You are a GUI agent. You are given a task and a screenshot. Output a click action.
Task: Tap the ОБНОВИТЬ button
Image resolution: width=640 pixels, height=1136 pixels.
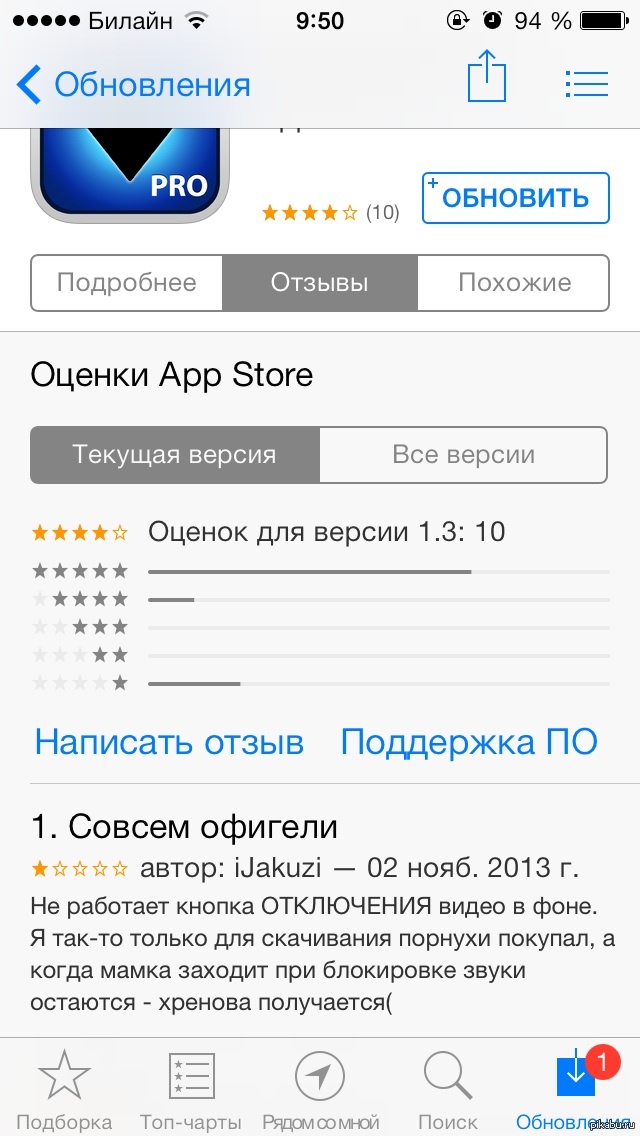pyautogui.click(x=516, y=197)
